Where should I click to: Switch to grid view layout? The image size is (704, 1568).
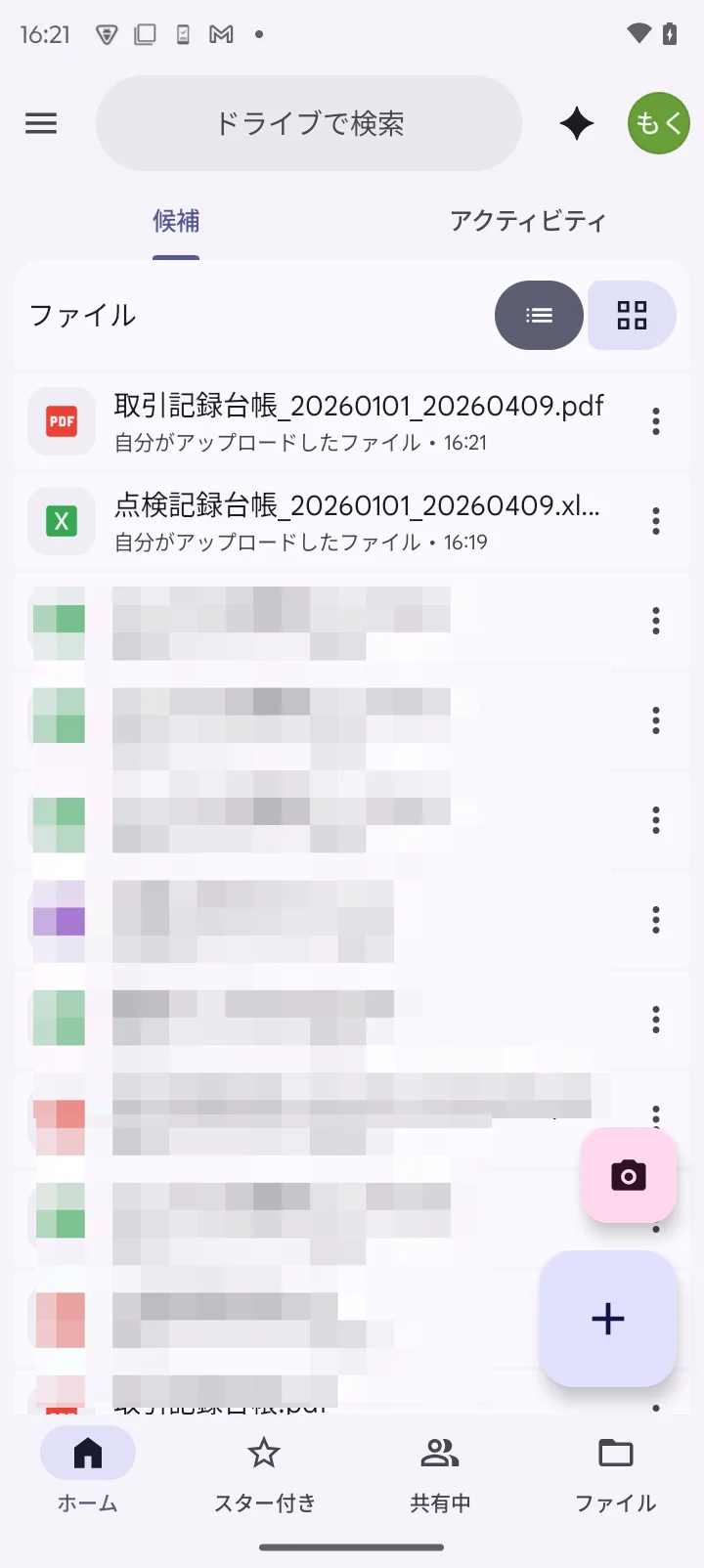click(x=632, y=315)
